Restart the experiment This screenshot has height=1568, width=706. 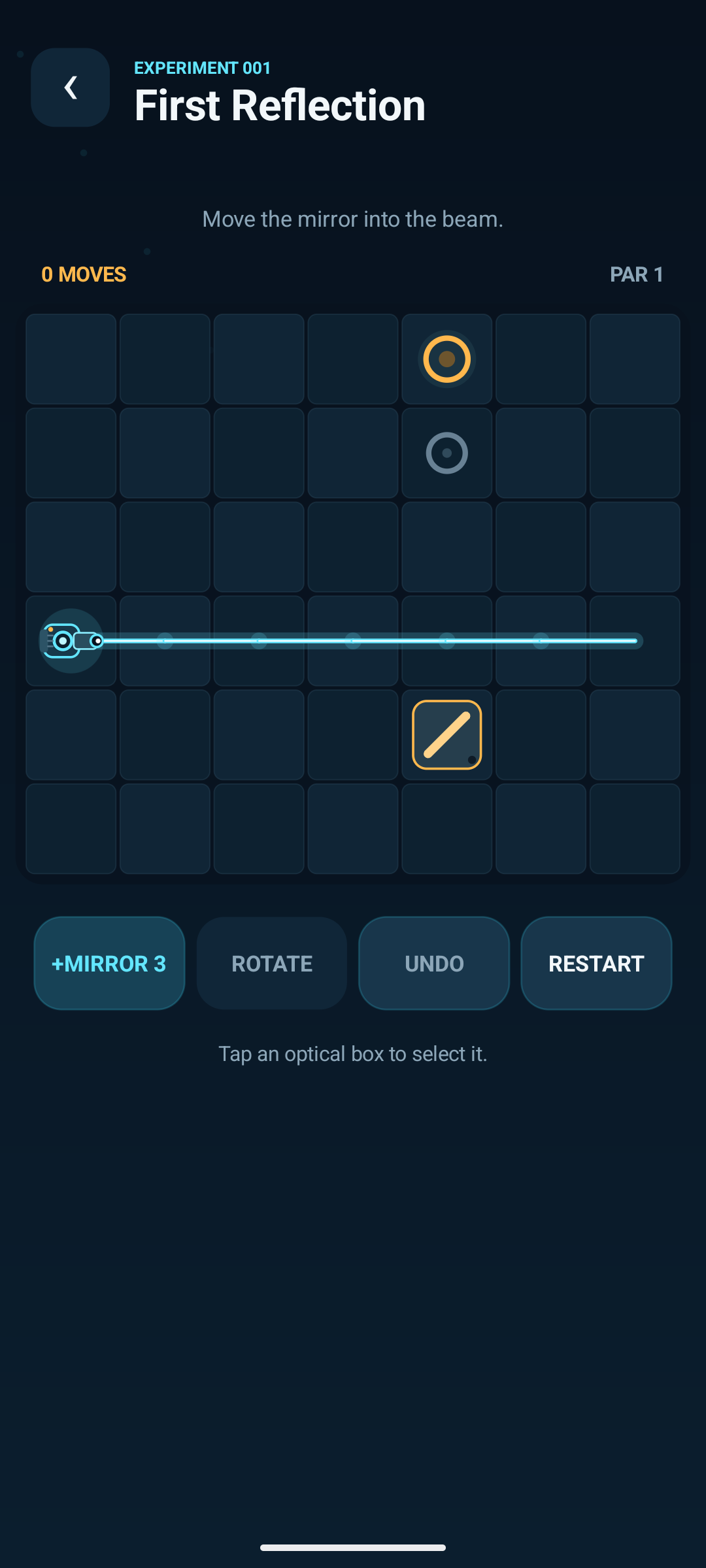pyautogui.click(x=596, y=963)
